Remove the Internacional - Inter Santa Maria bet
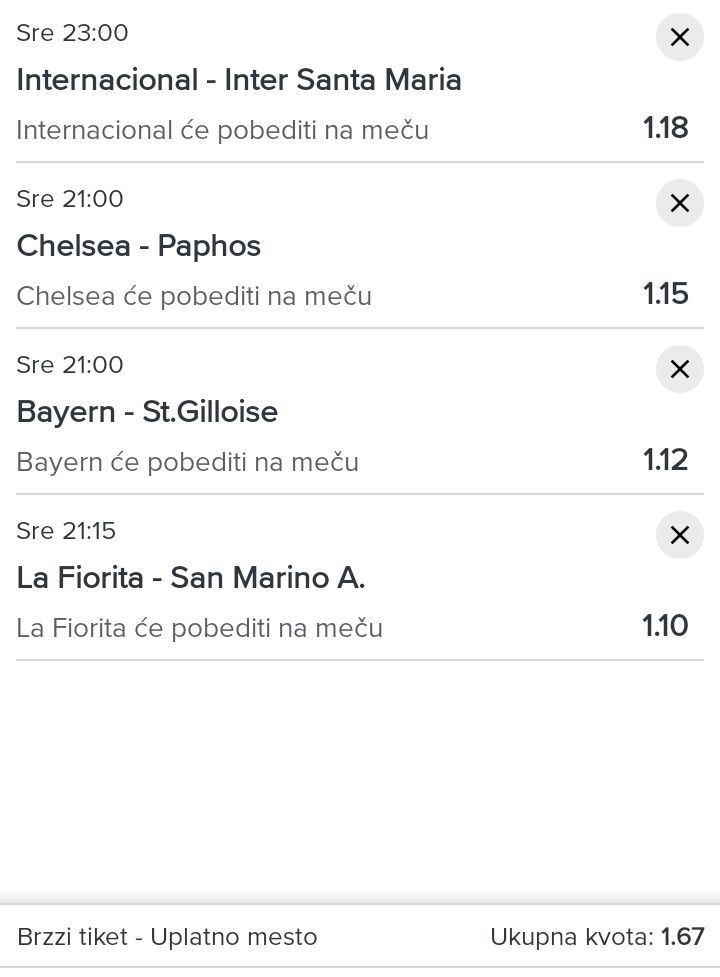This screenshot has width=720, height=977. click(680, 38)
